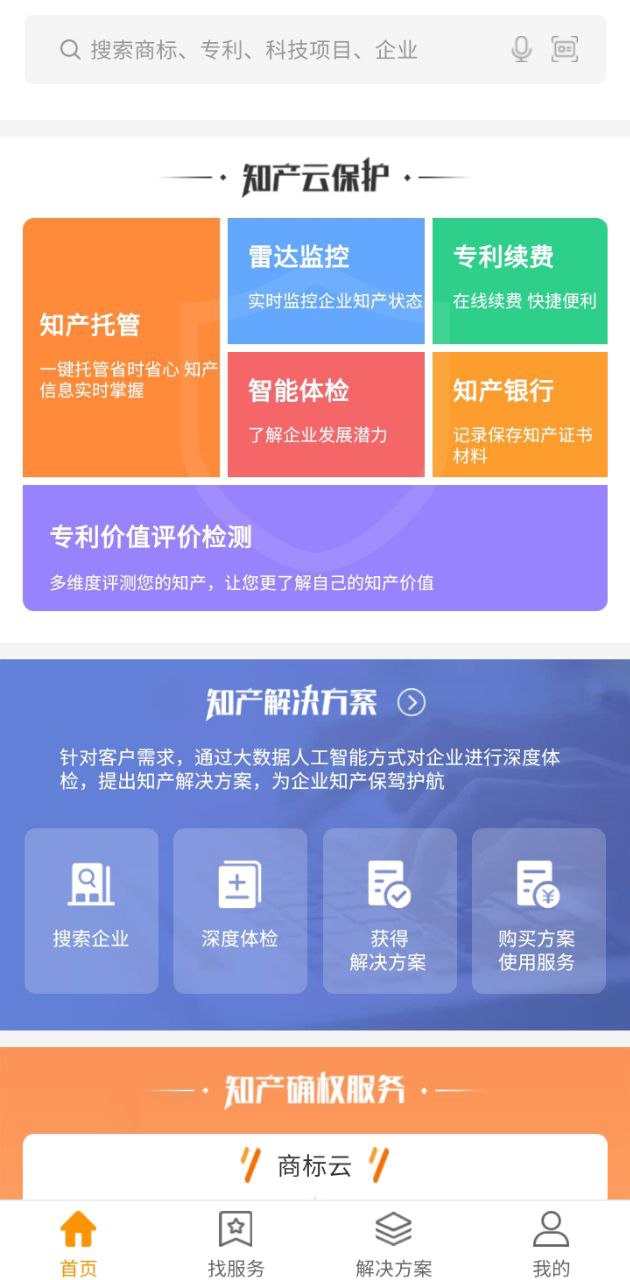630x1280 pixels.
Task: Open the 专利价值评价检测 banner
Action: [315, 548]
